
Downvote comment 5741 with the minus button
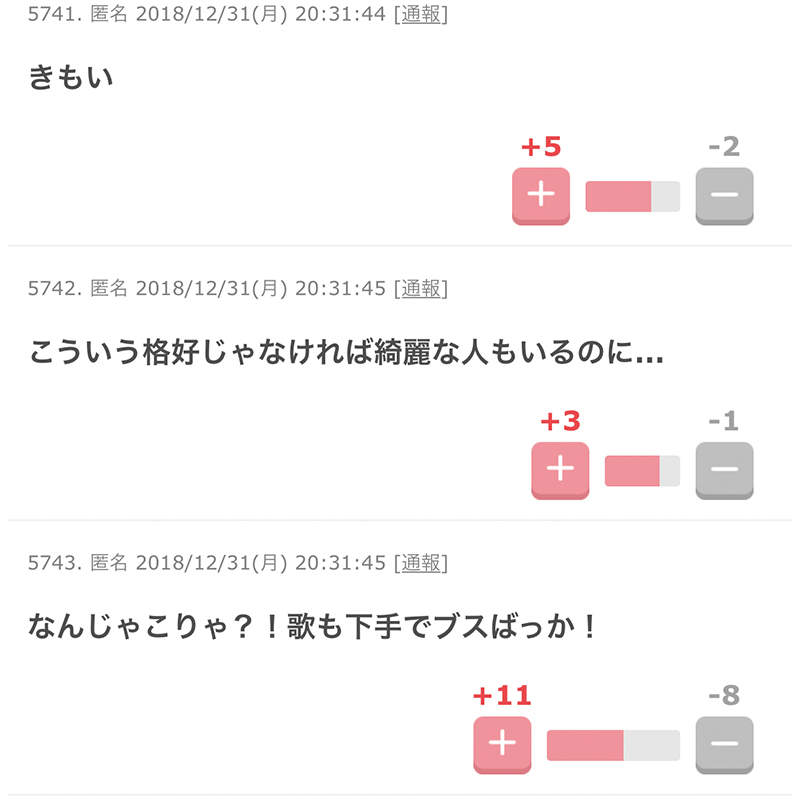724,195
